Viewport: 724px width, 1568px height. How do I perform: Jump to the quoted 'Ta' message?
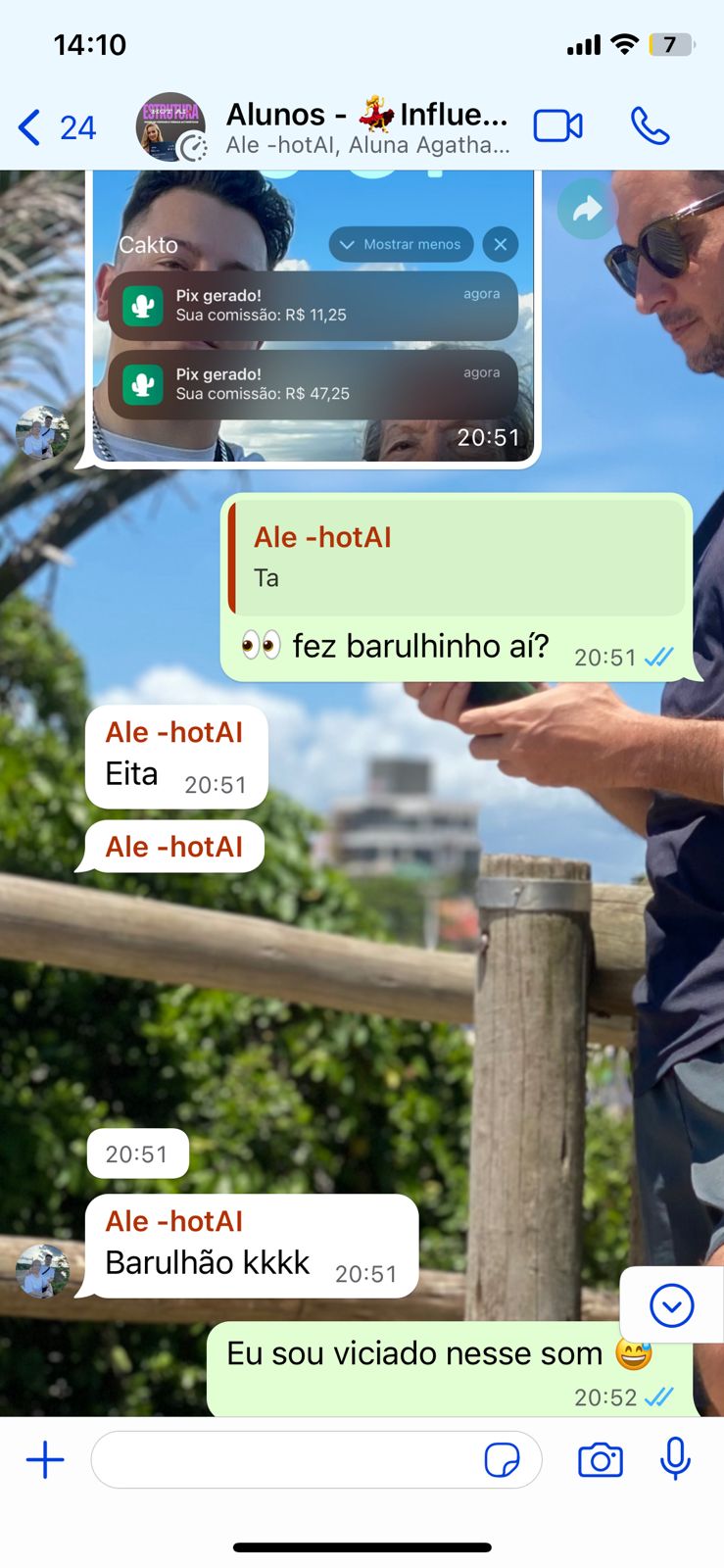point(457,557)
